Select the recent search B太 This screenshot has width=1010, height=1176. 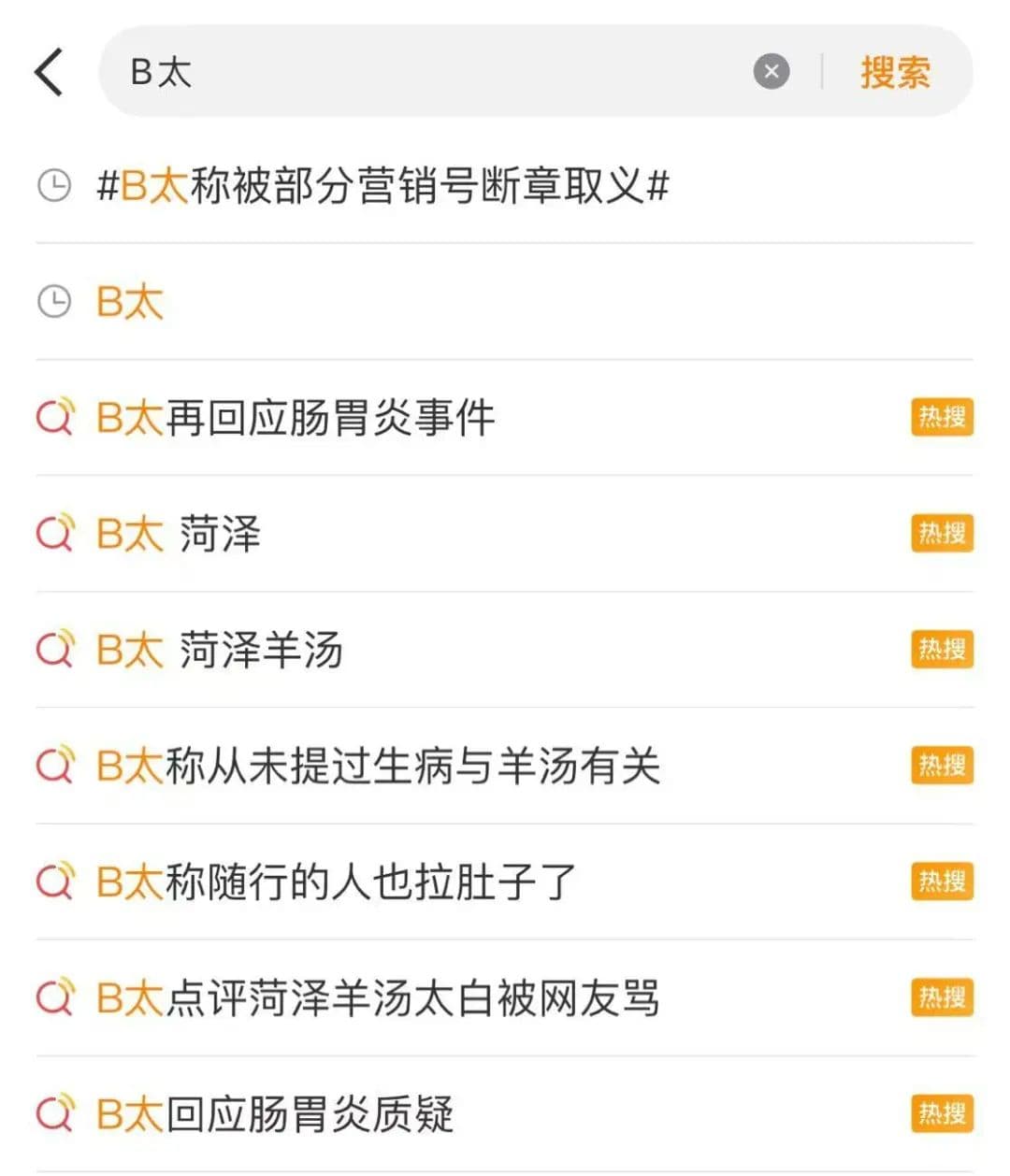[130, 302]
